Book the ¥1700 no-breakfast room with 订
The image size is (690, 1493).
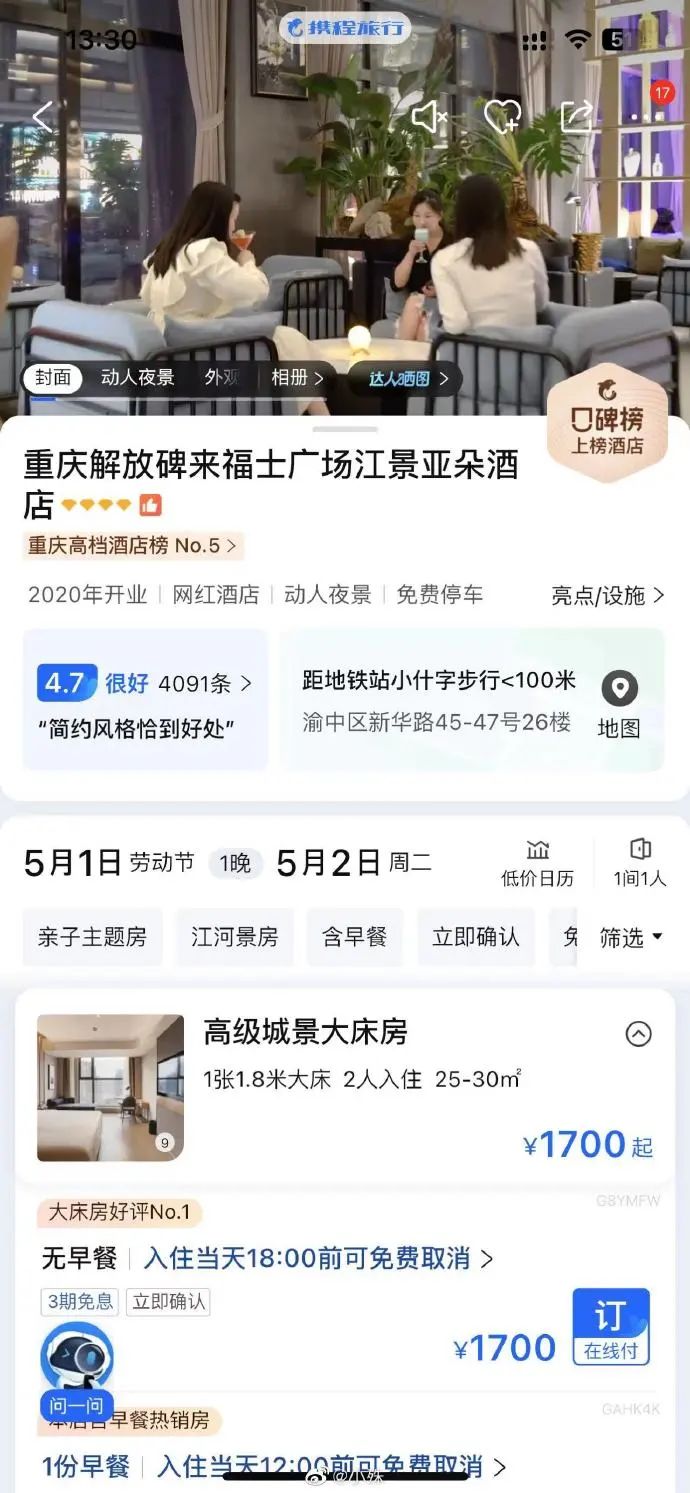point(611,1327)
